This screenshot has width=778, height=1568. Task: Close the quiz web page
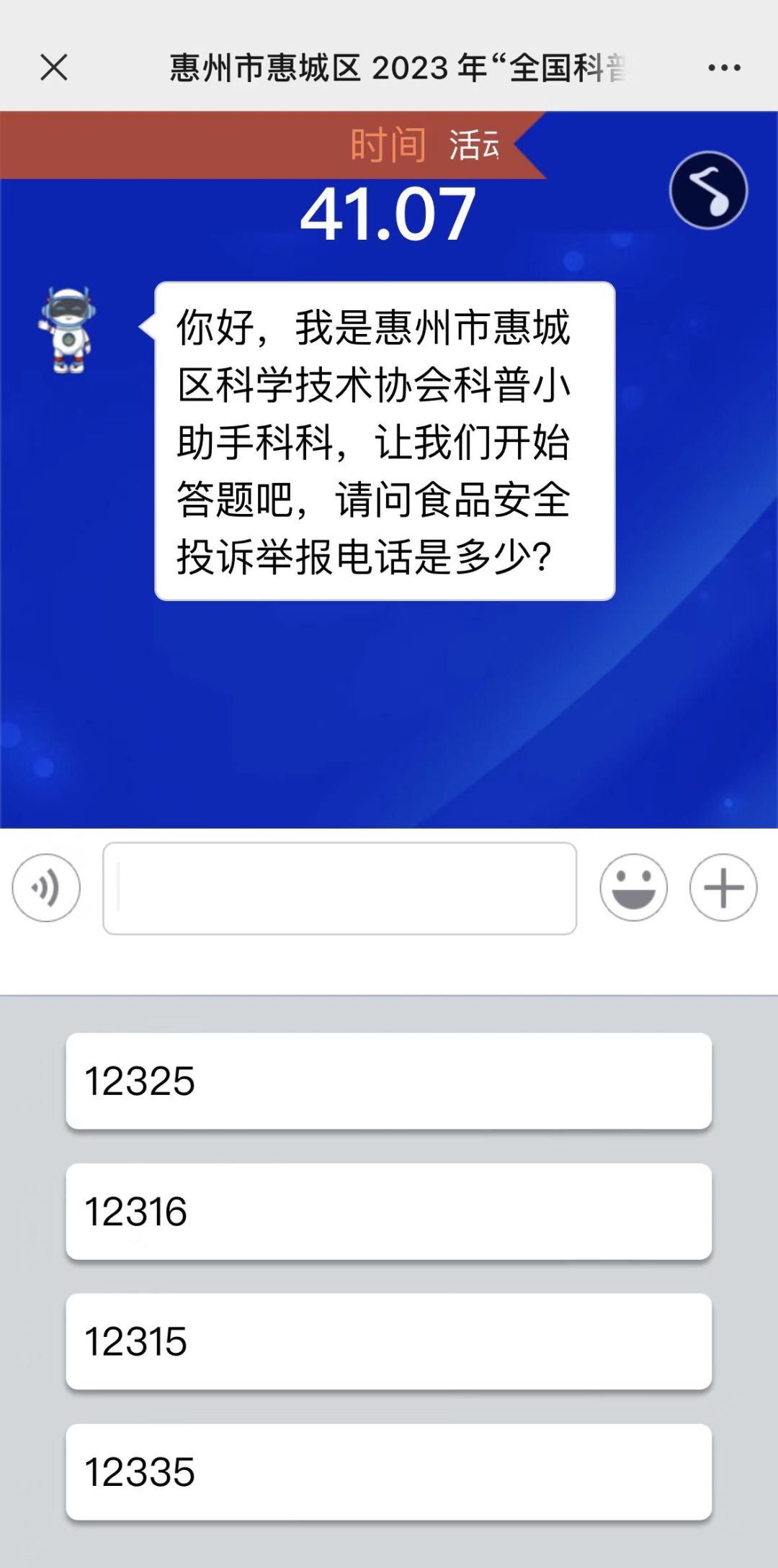point(54,68)
